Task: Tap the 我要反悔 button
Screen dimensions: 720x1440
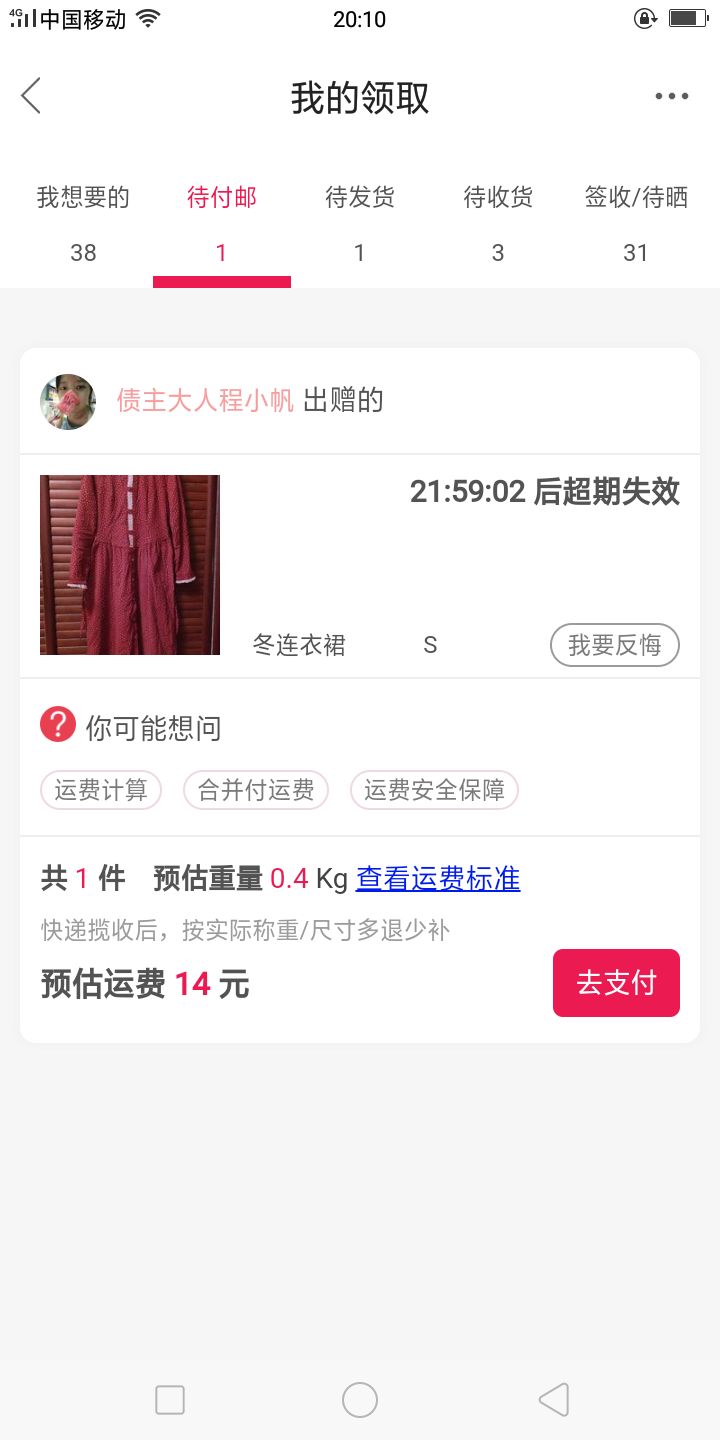Action: [615, 645]
